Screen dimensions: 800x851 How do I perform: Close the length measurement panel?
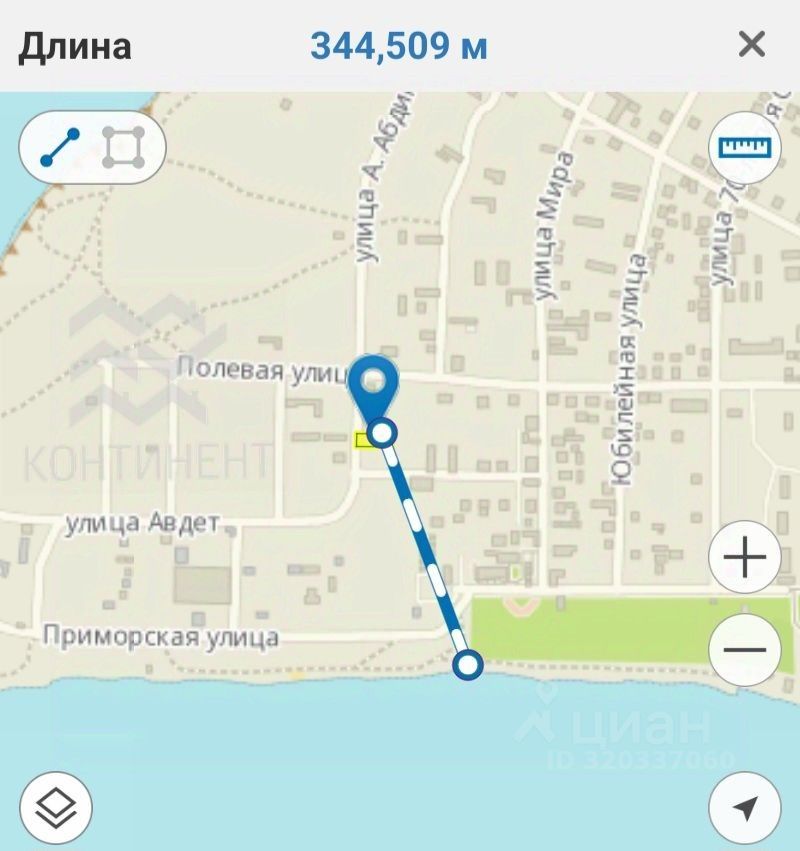click(751, 45)
